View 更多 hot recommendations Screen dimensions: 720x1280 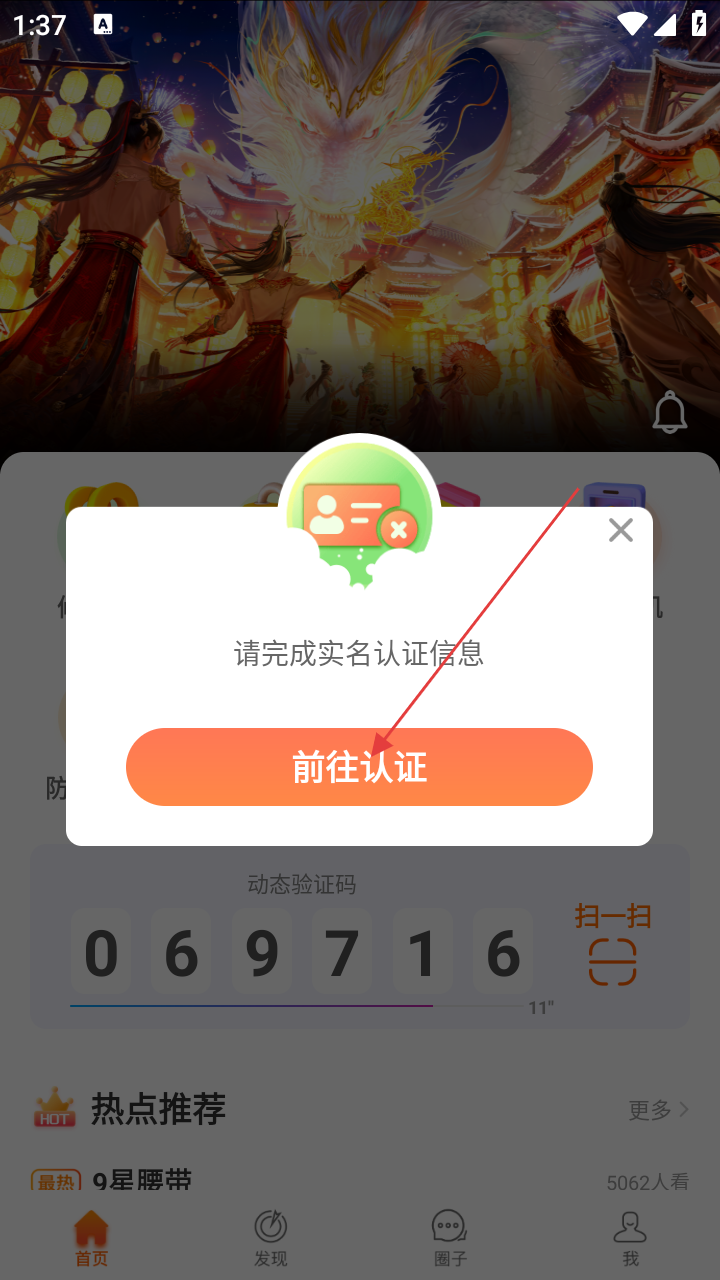pyautogui.click(x=658, y=1109)
